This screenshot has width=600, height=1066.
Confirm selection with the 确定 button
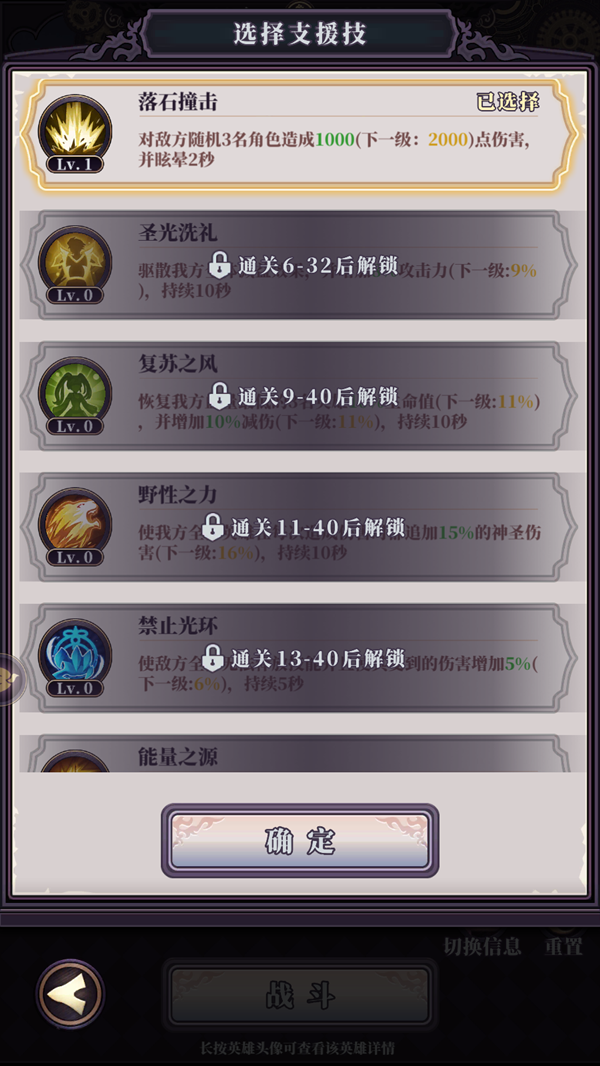(300, 840)
